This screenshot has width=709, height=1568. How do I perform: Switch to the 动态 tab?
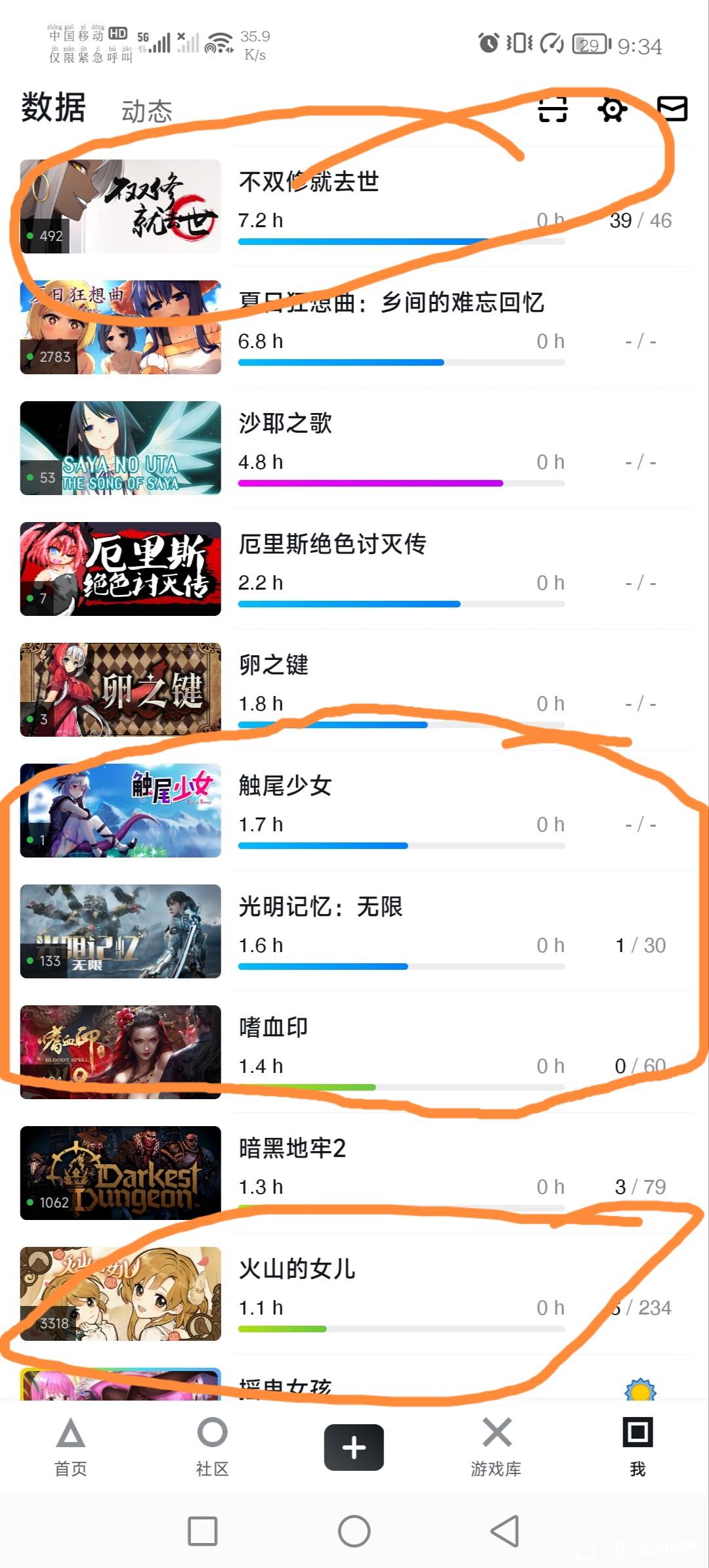146,111
